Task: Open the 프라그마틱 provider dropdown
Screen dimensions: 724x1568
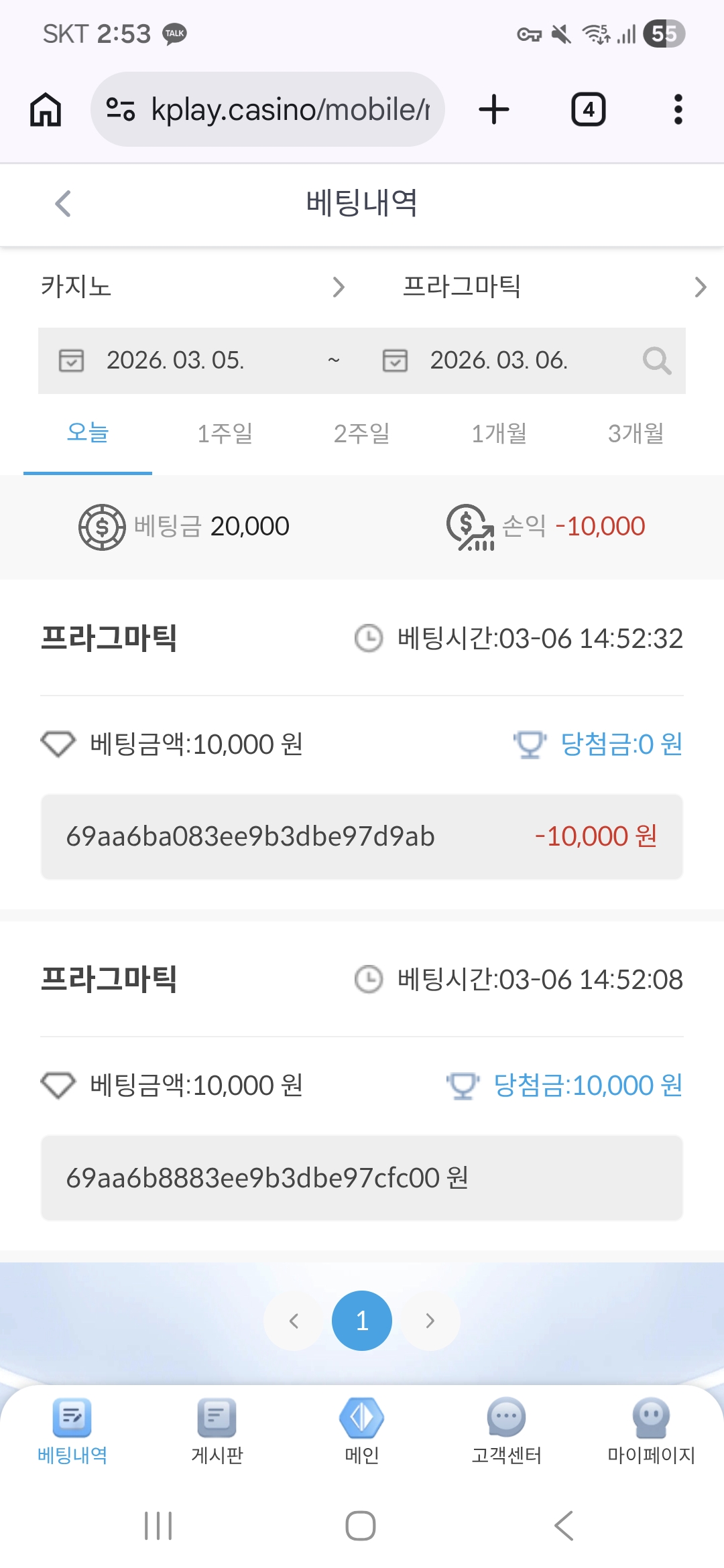Action: (554, 287)
